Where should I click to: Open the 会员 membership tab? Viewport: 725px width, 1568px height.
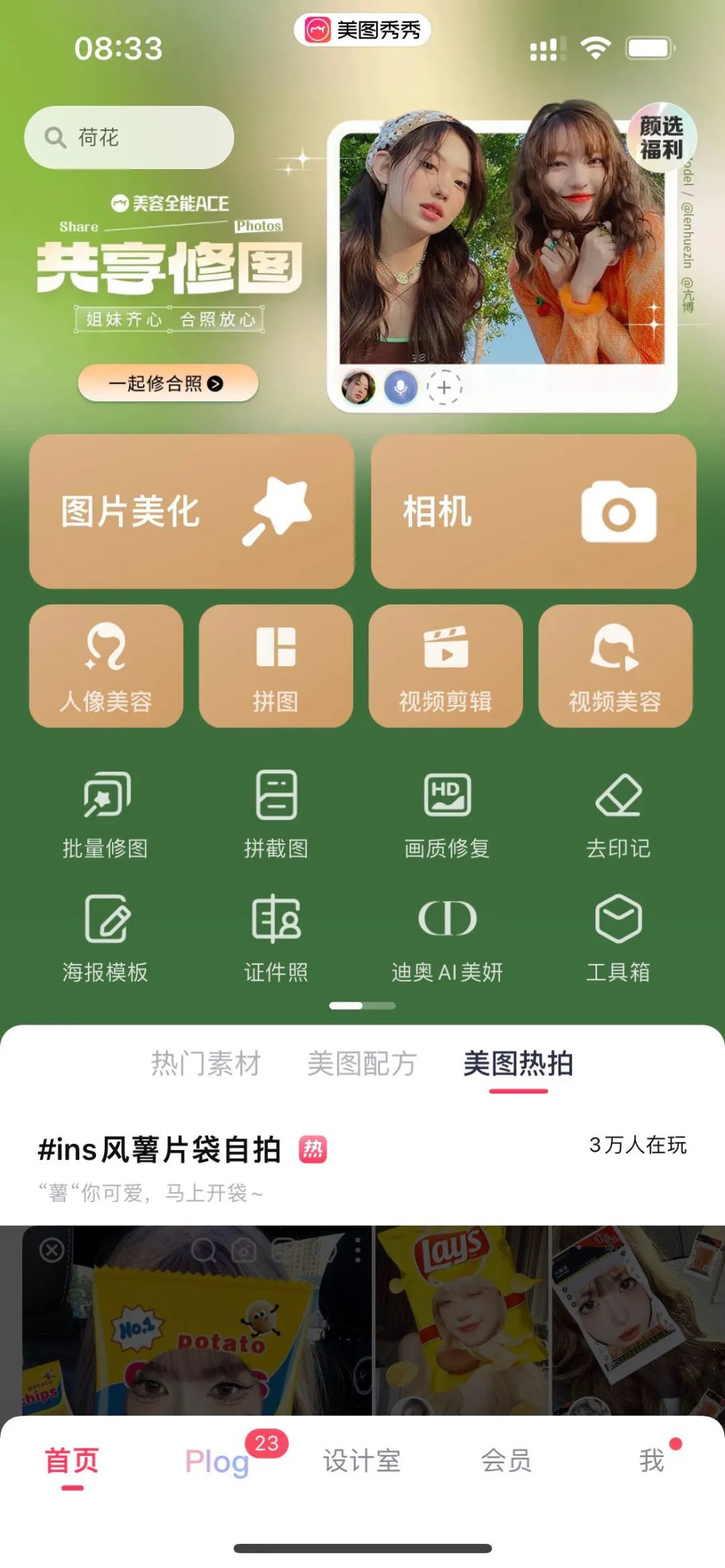(x=507, y=1461)
